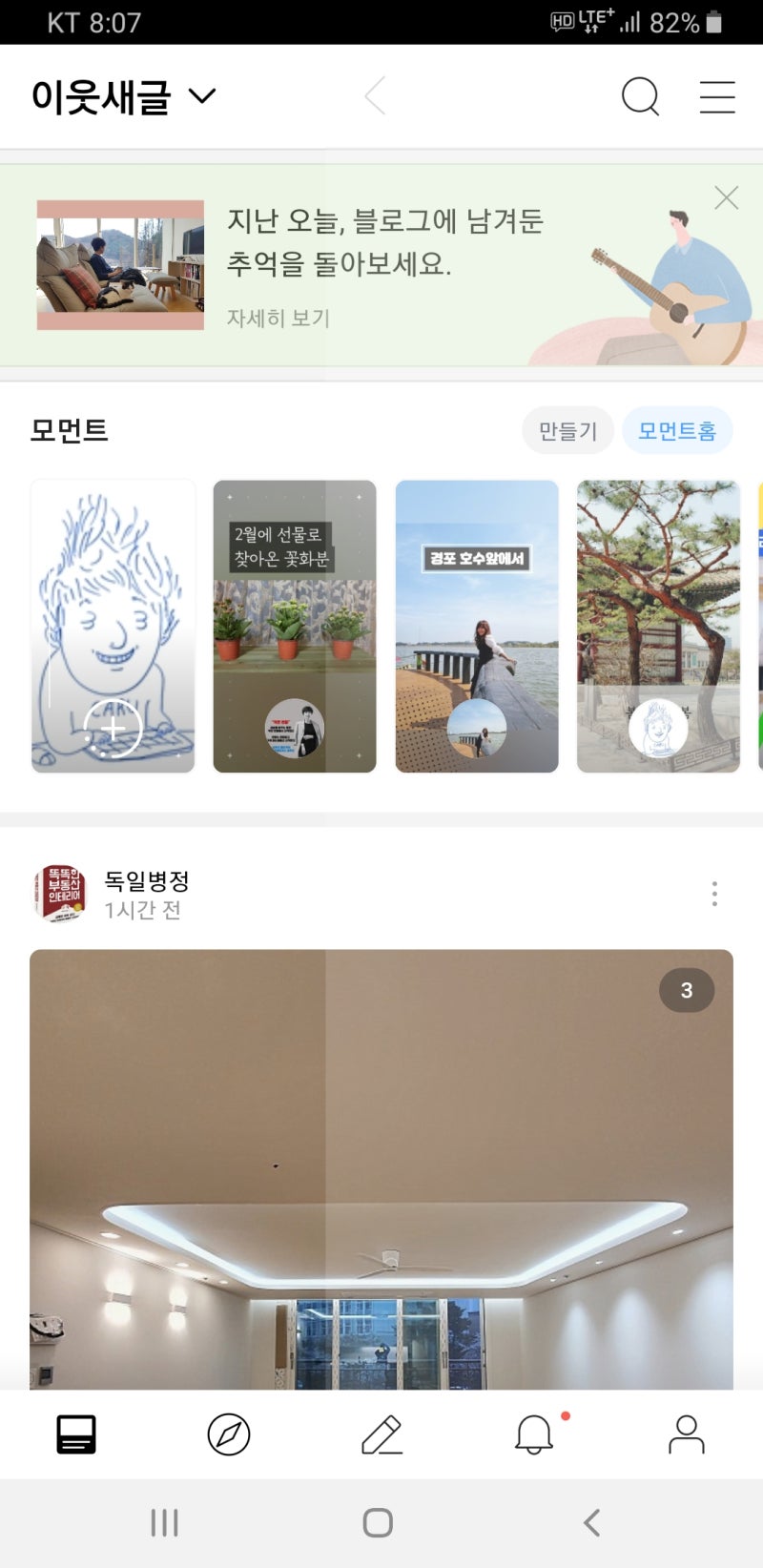
Task: Open the search in Naver Blog
Action: pyautogui.click(x=640, y=96)
